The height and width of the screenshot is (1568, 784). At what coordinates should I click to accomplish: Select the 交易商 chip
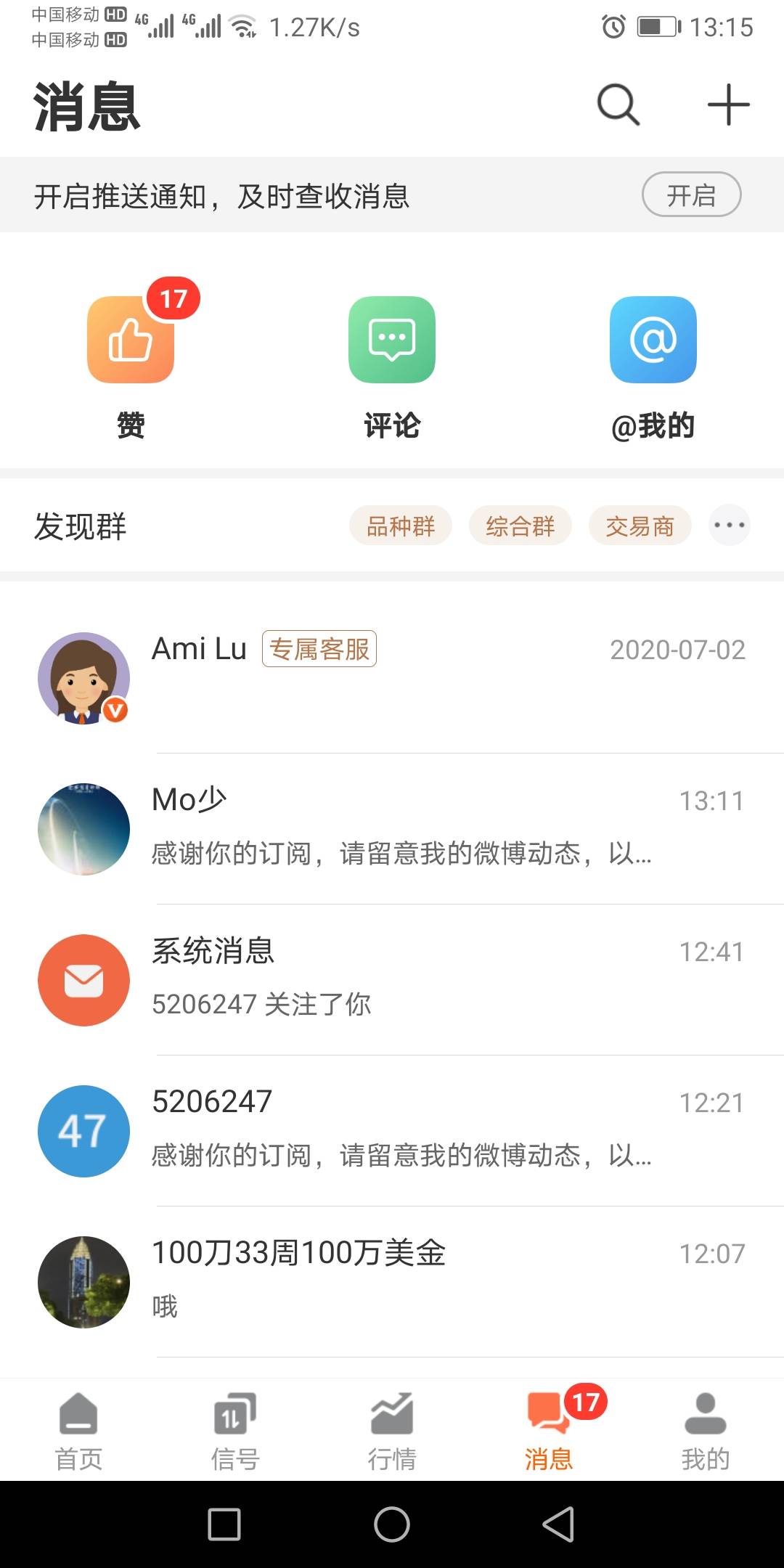(x=640, y=526)
